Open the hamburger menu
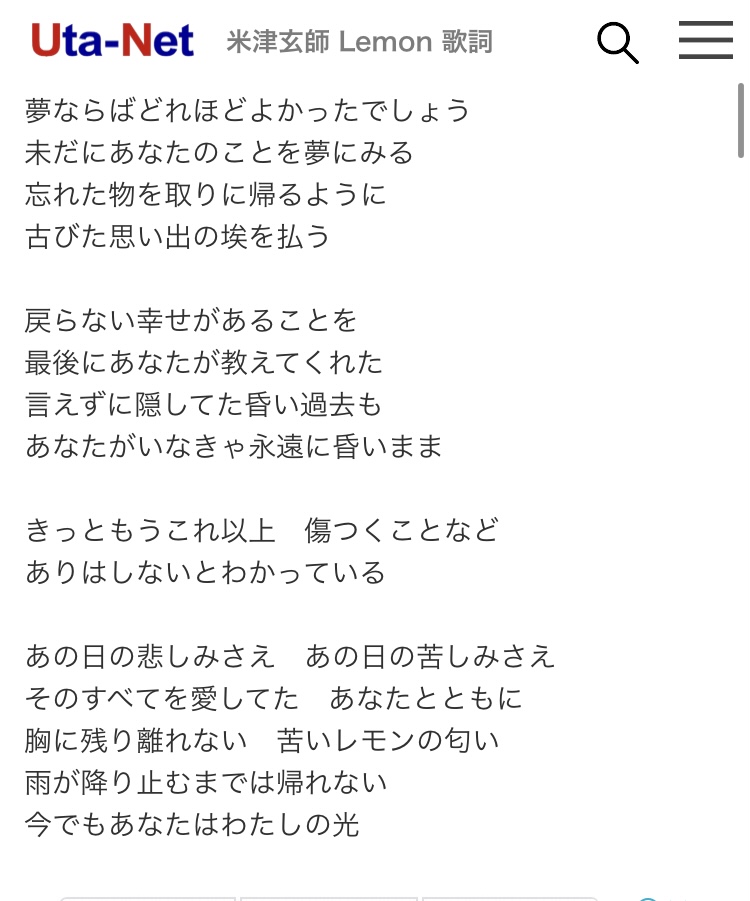750x901 pixels. click(705, 40)
